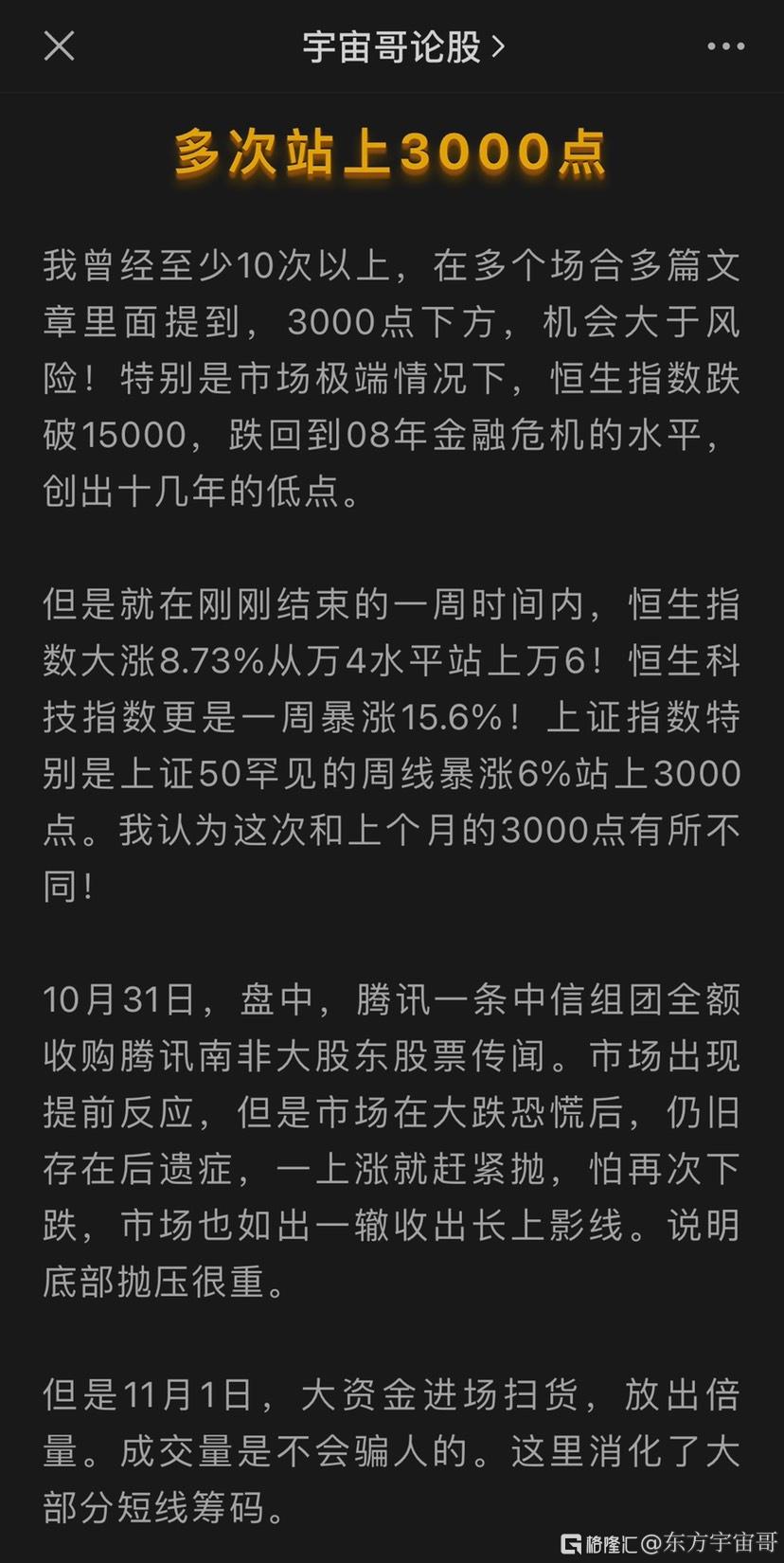The width and height of the screenshot is (784, 1563).
Task: Close the article page
Action: point(59,45)
